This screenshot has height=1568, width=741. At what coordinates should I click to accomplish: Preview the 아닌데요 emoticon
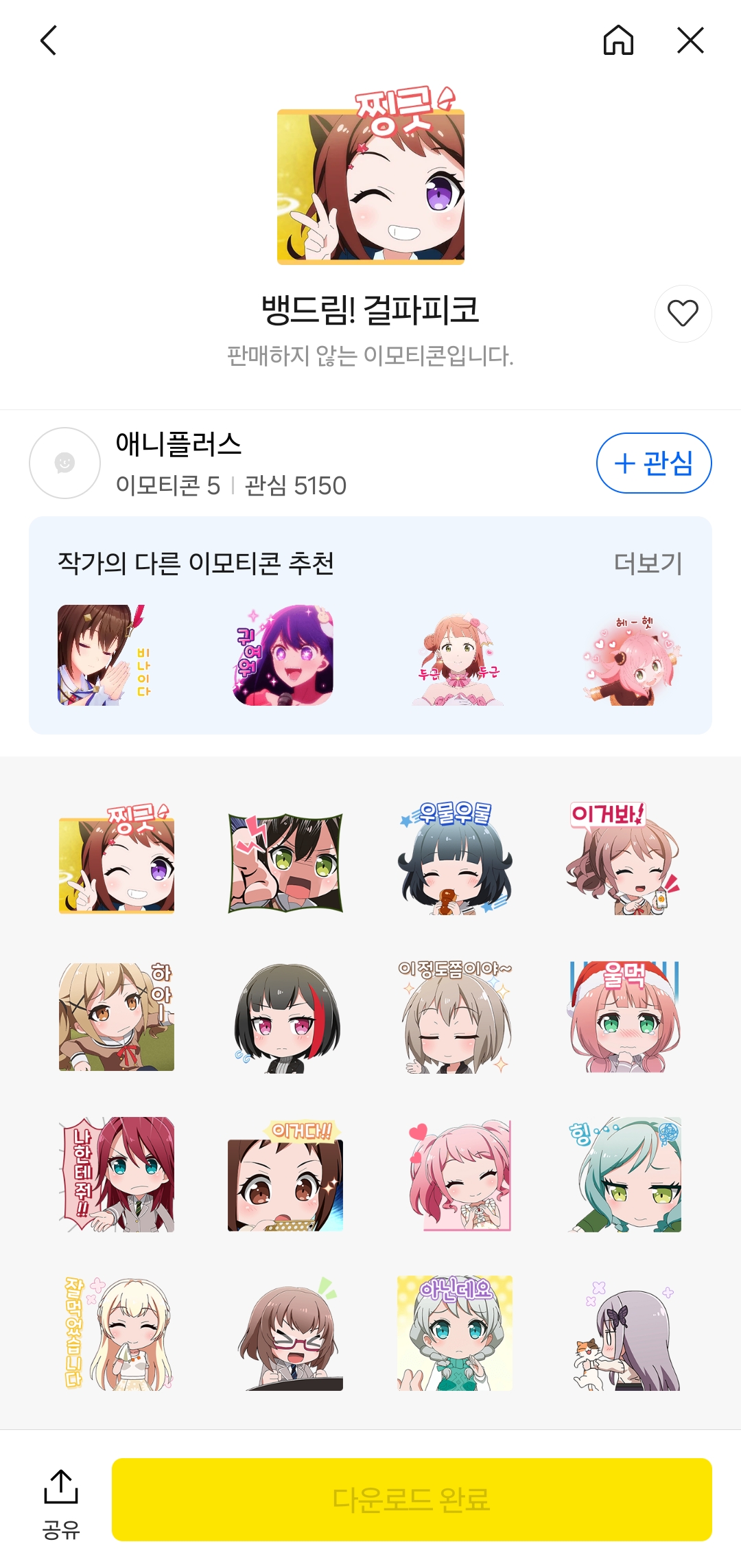point(455,1333)
